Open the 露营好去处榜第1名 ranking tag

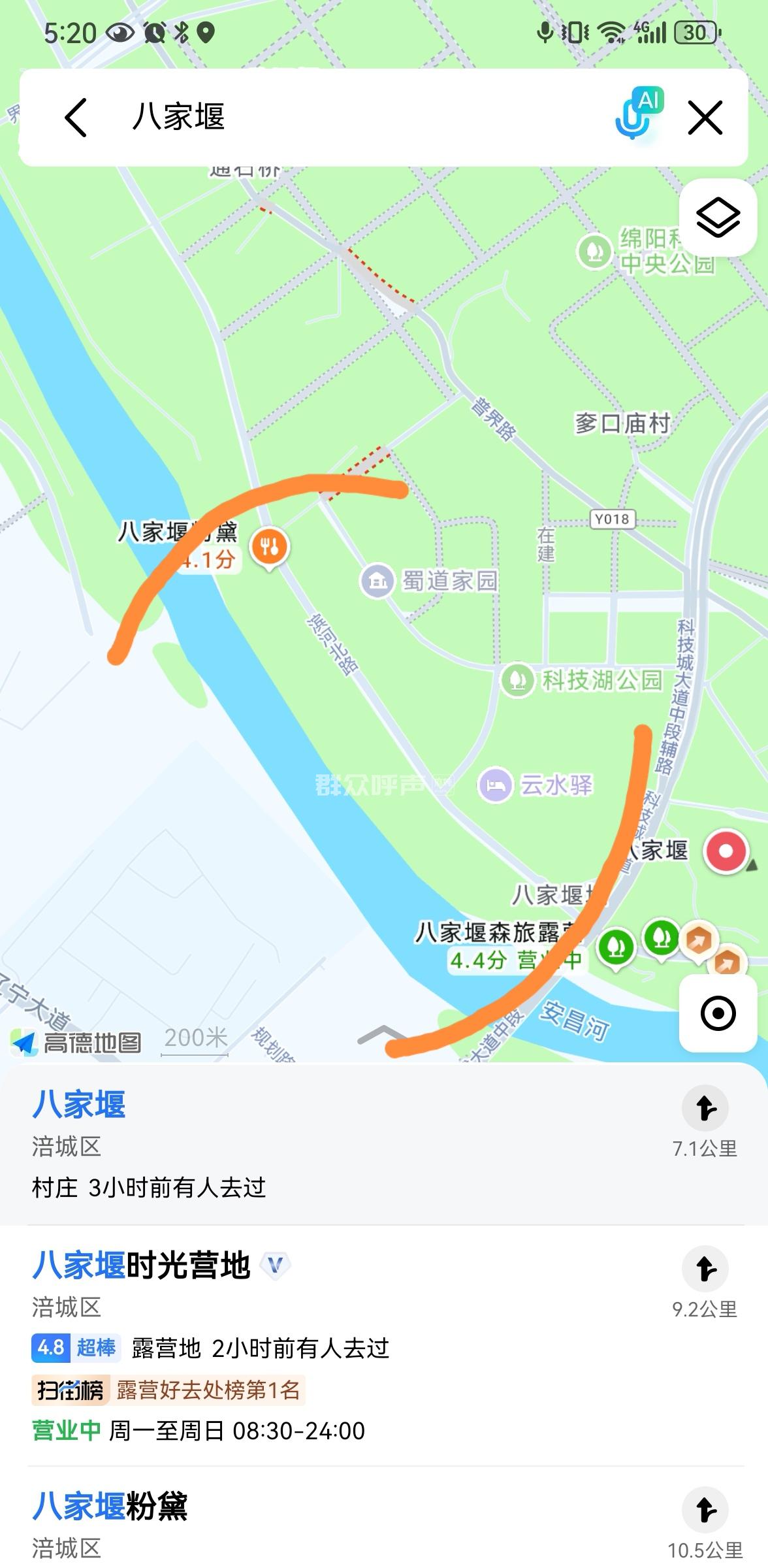(x=208, y=1390)
